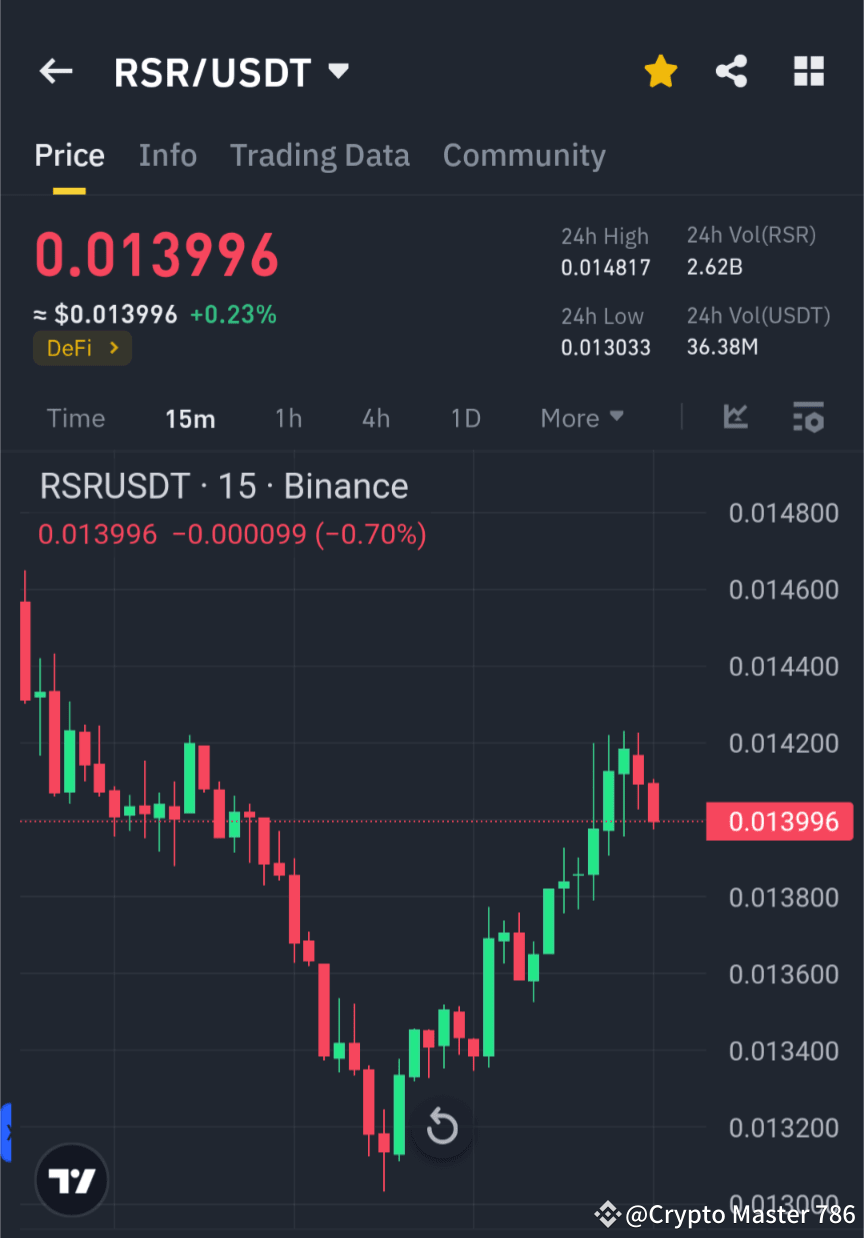Open the trading layout grid icon

pyautogui.click(x=808, y=71)
